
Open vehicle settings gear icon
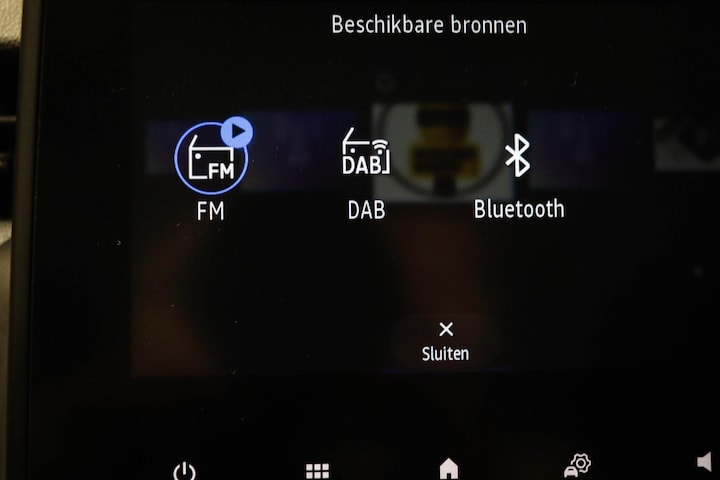tap(578, 466)
